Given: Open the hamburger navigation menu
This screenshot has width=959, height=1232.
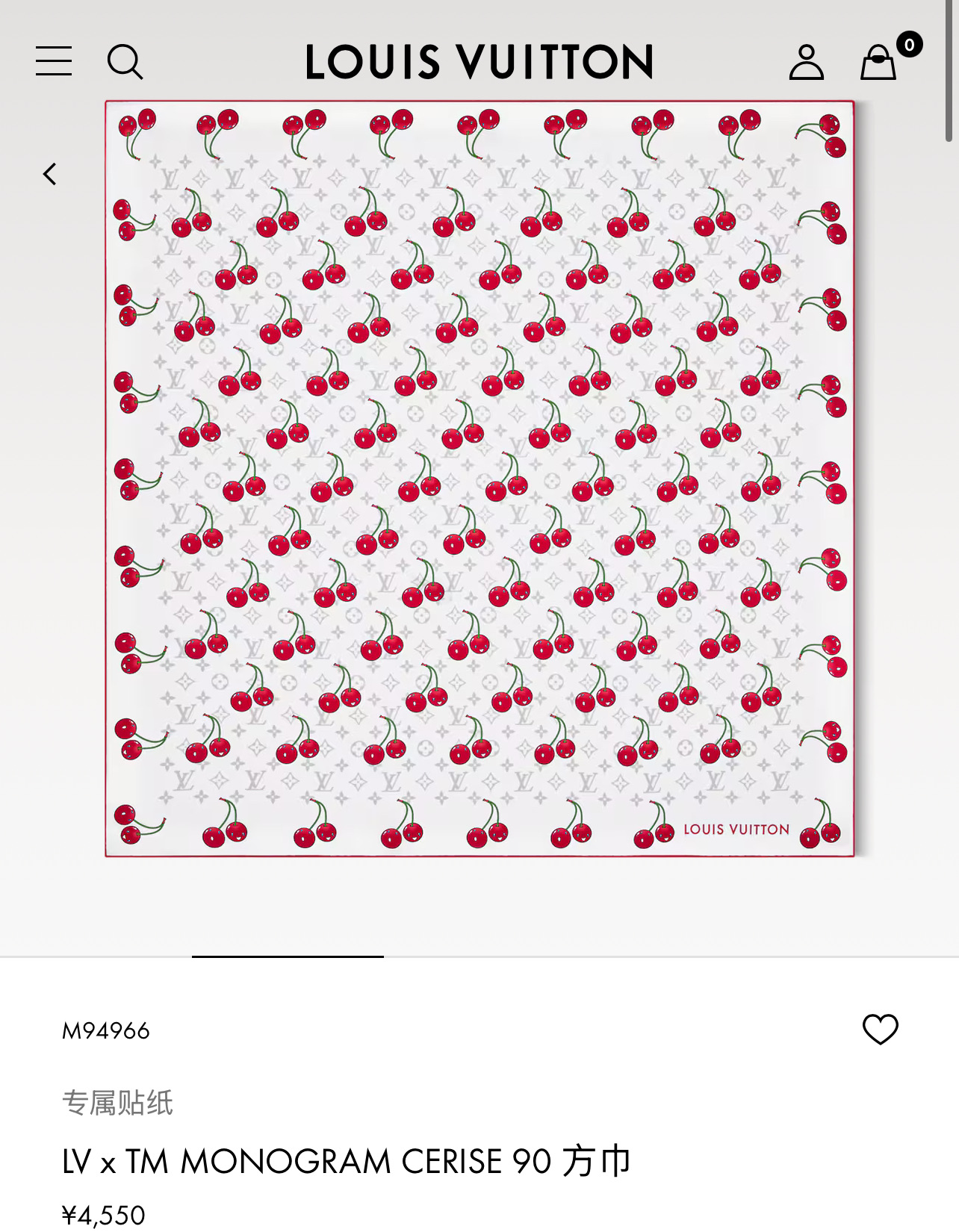Looking at the screenshot, I should point(54,61).
